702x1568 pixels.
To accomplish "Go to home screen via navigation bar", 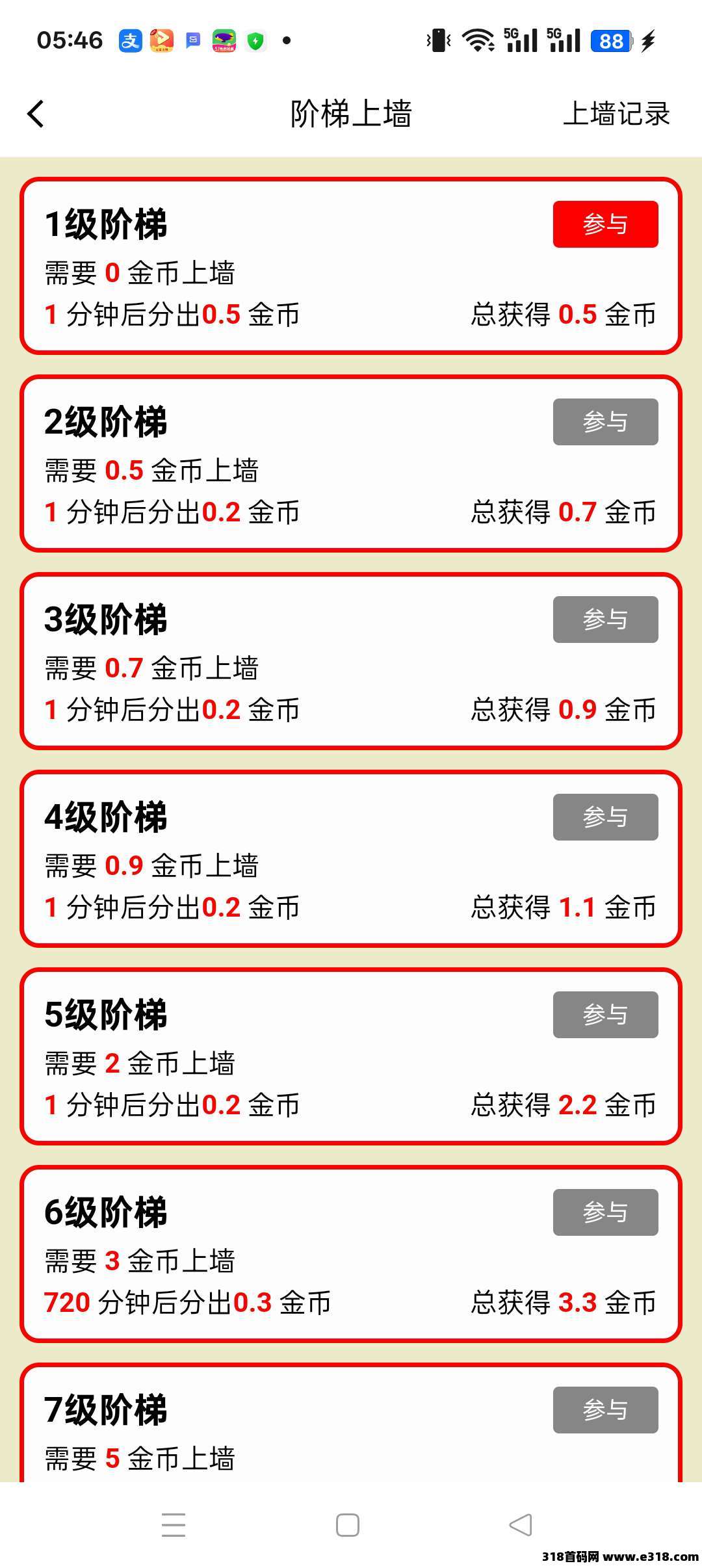I will click(x=348, y=1525).
